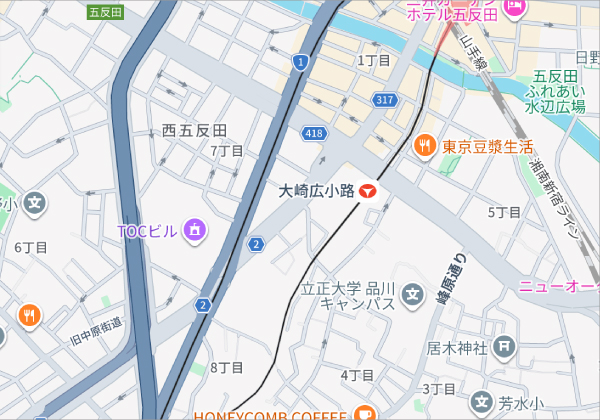Select the ホテル五反田 hotel pin
600x420 pixels.
[514, 10]
